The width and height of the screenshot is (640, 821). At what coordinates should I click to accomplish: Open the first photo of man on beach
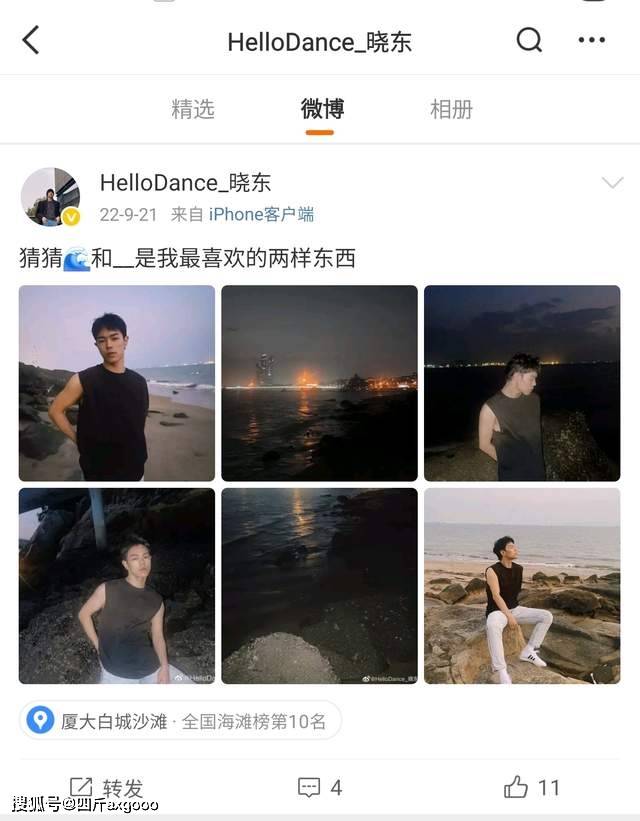click(117, 383)
